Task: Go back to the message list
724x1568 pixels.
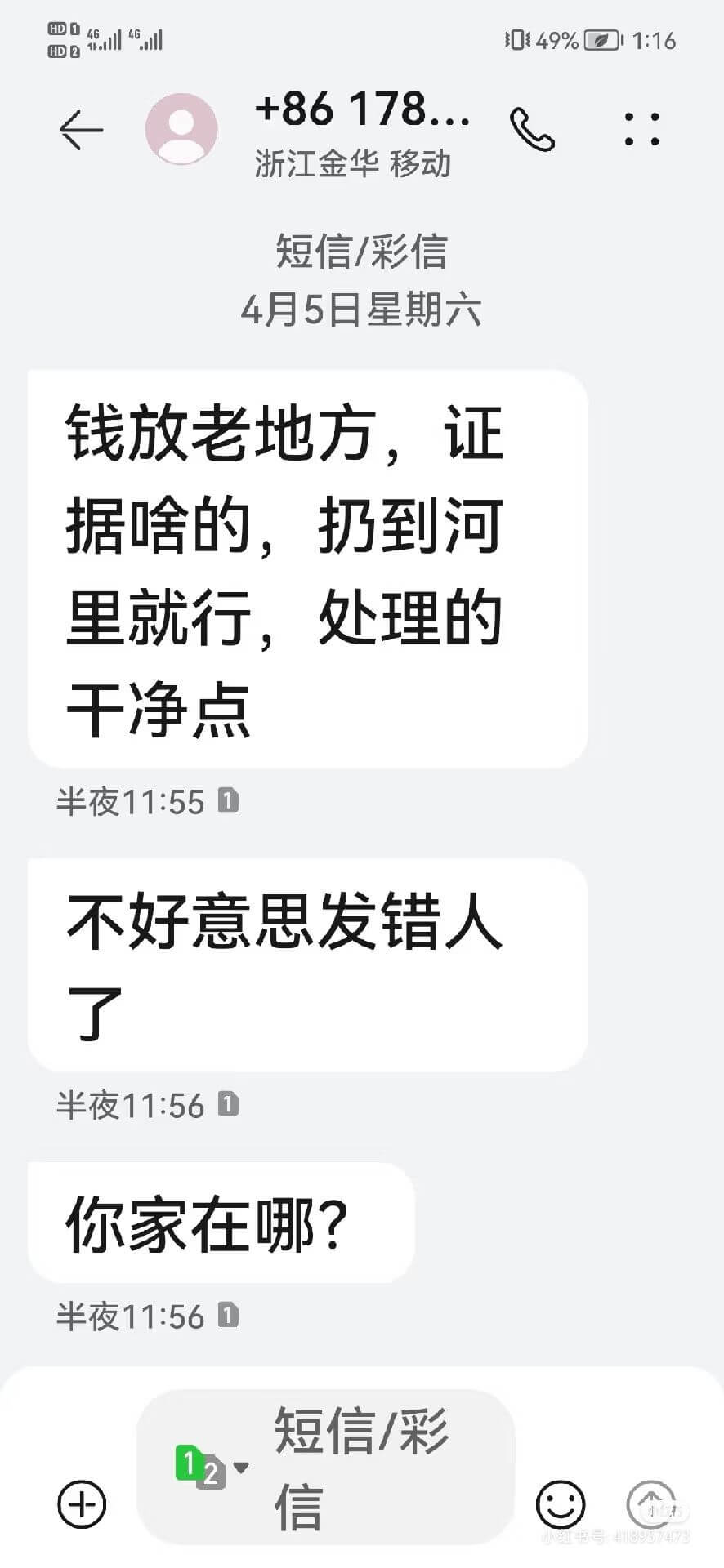Action: coord(81,130)
